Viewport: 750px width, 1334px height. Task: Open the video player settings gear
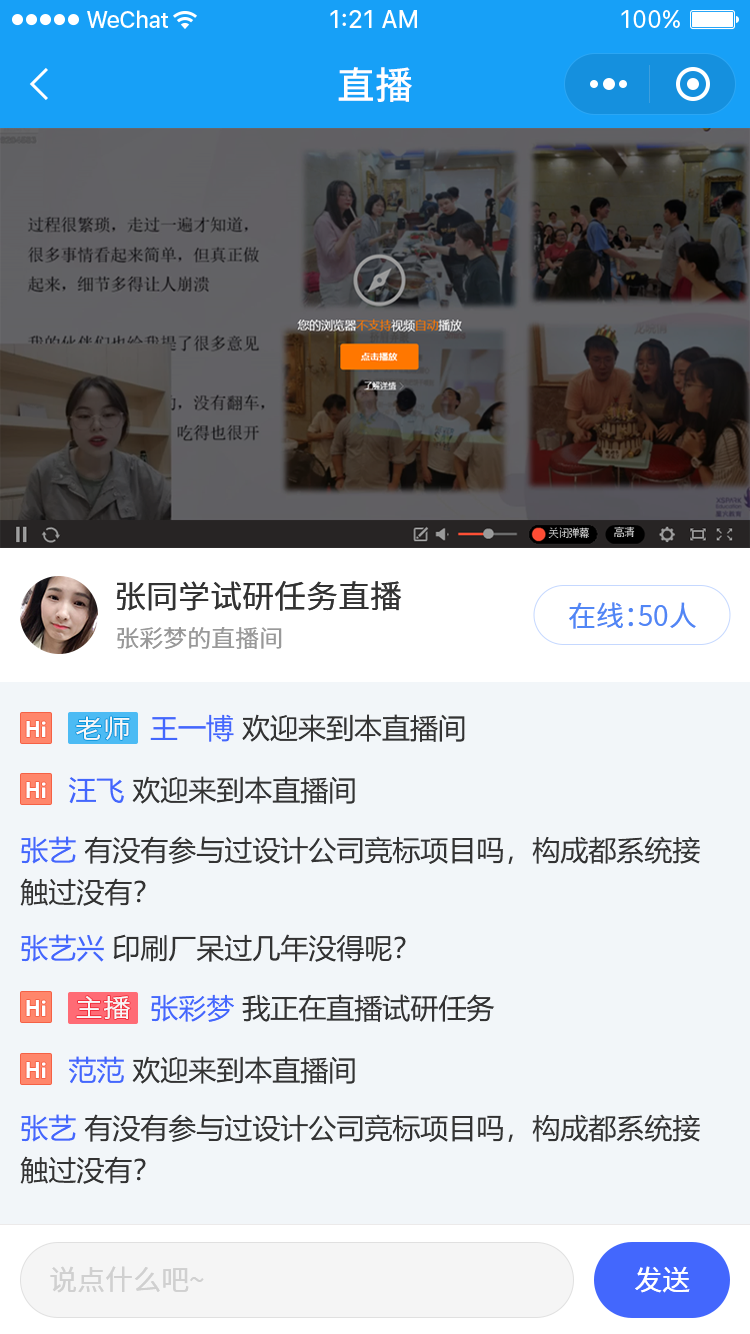coord(667,535)
